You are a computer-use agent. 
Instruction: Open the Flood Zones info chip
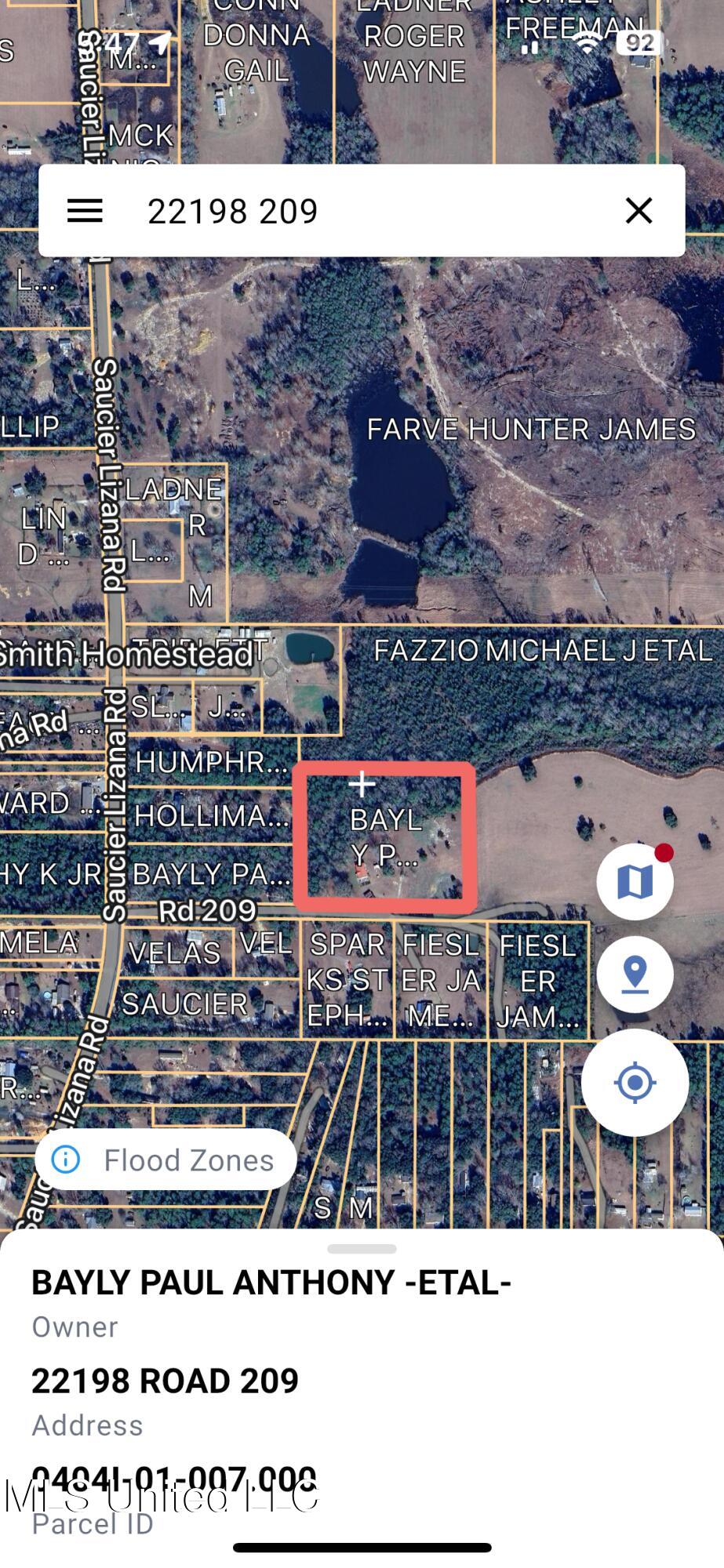tap(166, 1160)
